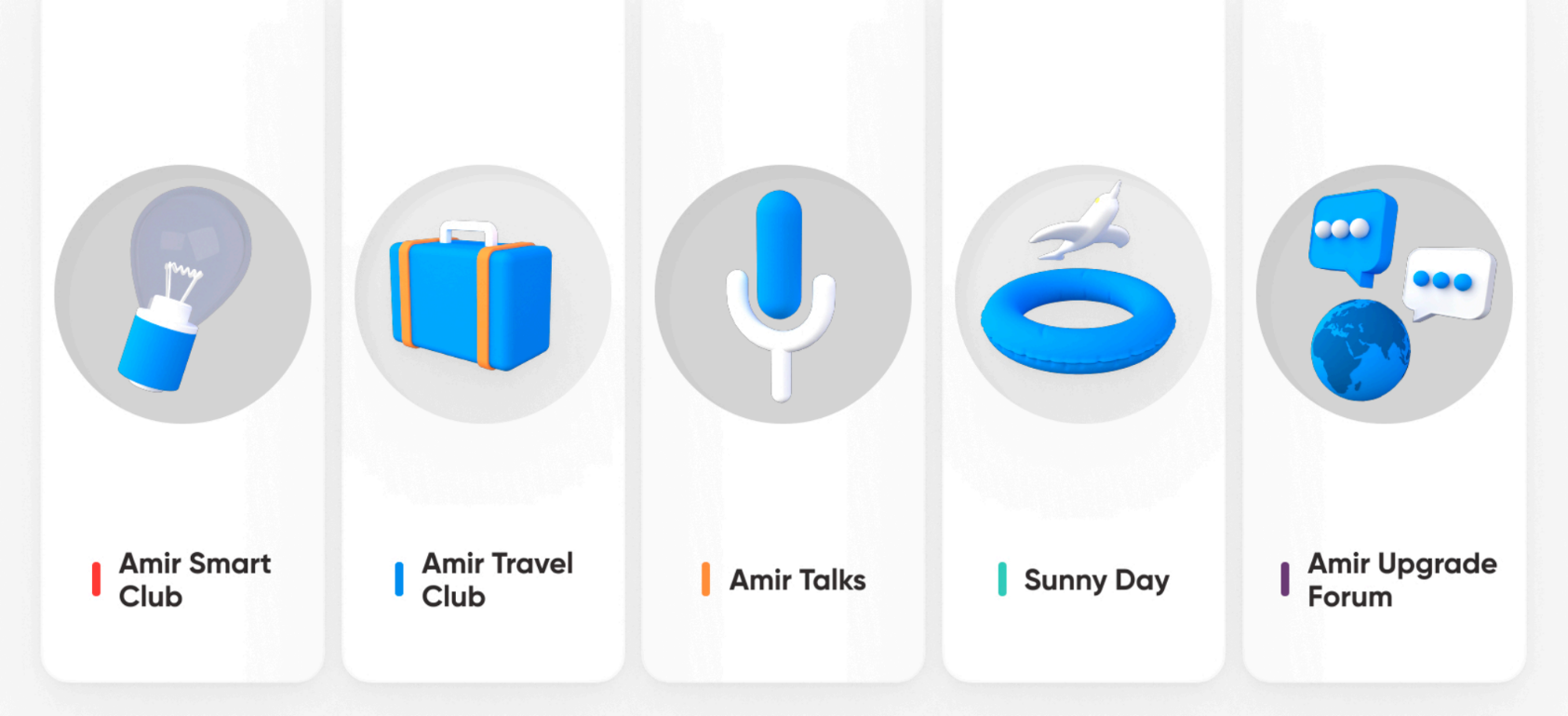The width and height of the screenshot is (1568, 716).
Task: Open the Amir Smart Club card
Action: [182, 372]
